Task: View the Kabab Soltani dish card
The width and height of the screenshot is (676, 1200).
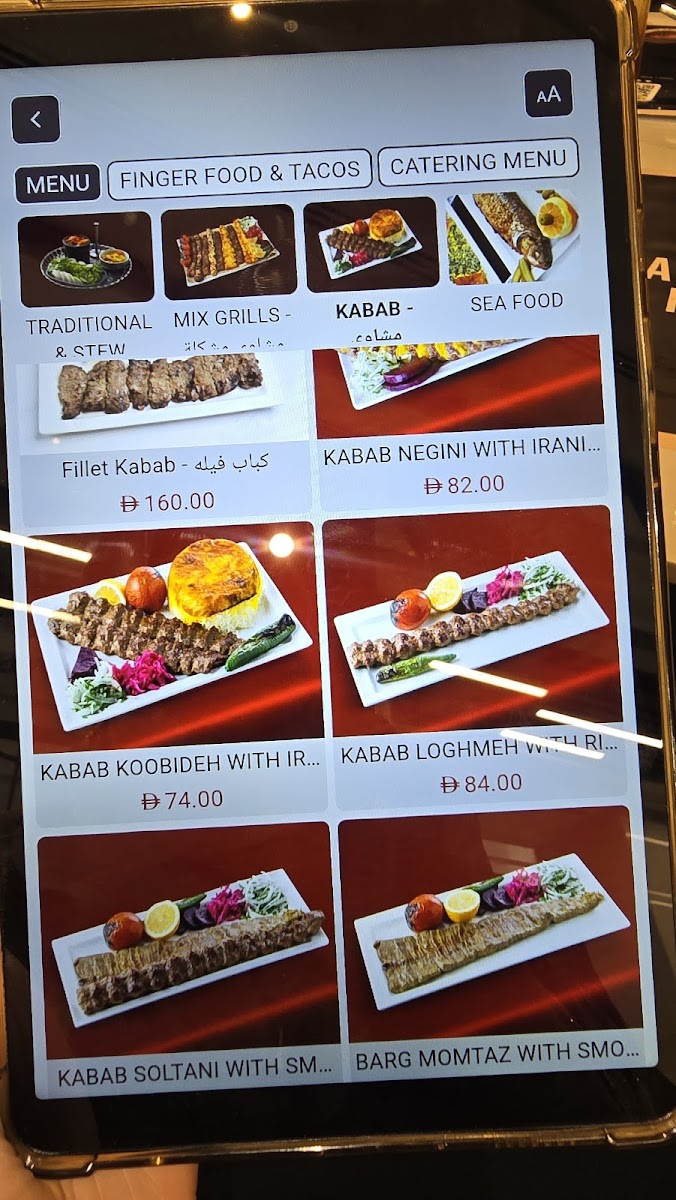Action: (192, 958)
